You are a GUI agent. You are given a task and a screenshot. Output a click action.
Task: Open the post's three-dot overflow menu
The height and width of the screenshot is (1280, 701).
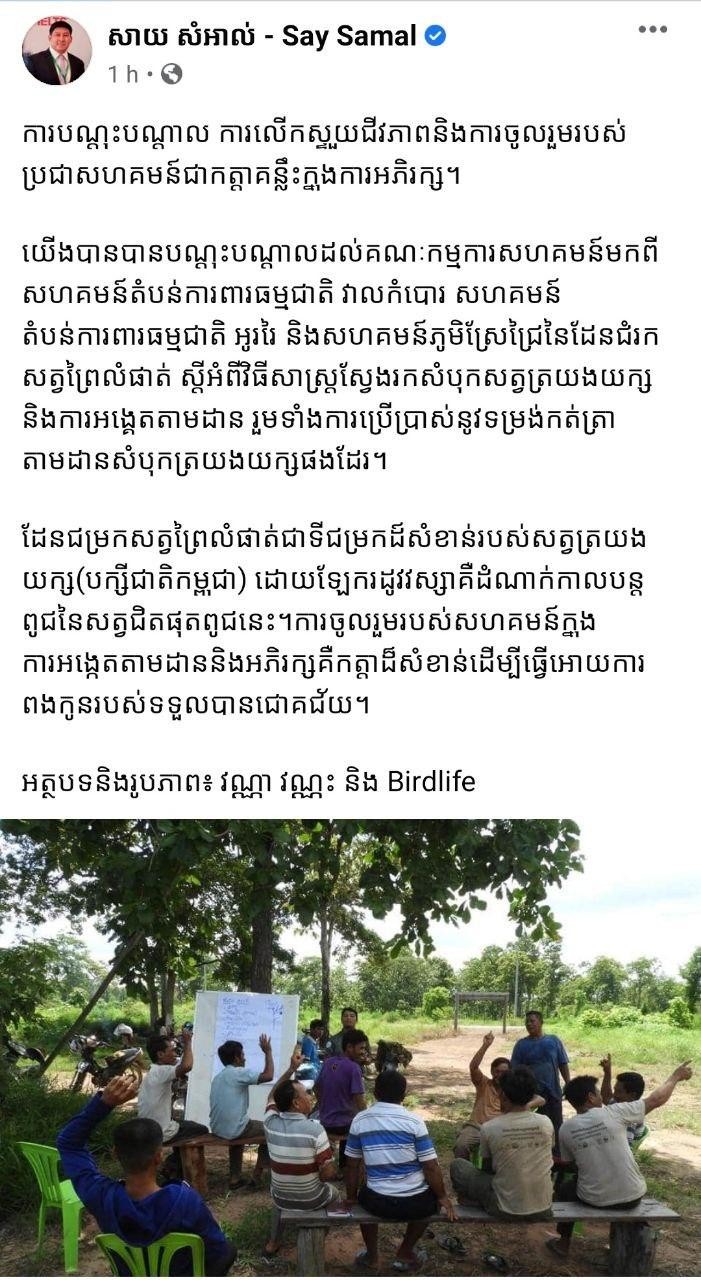[x=652, y=29]
